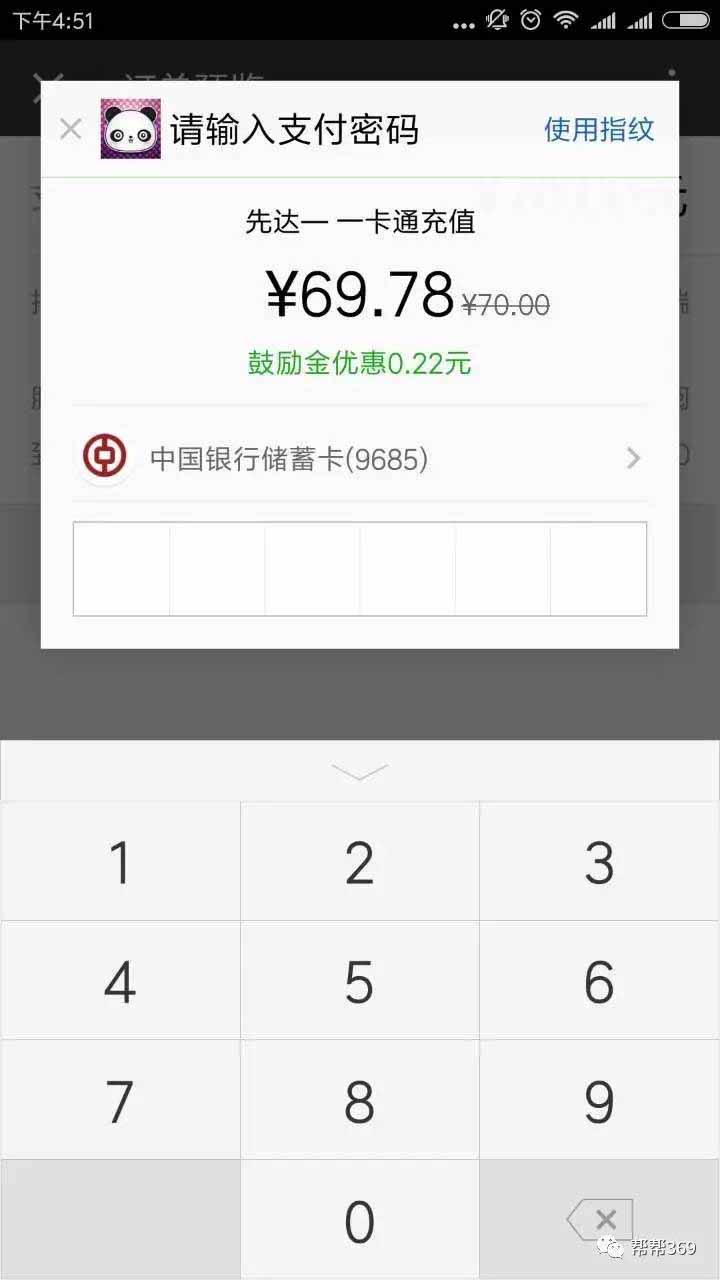
Task: Enter digit 5 on the keypad
Action: pos(360,982)
